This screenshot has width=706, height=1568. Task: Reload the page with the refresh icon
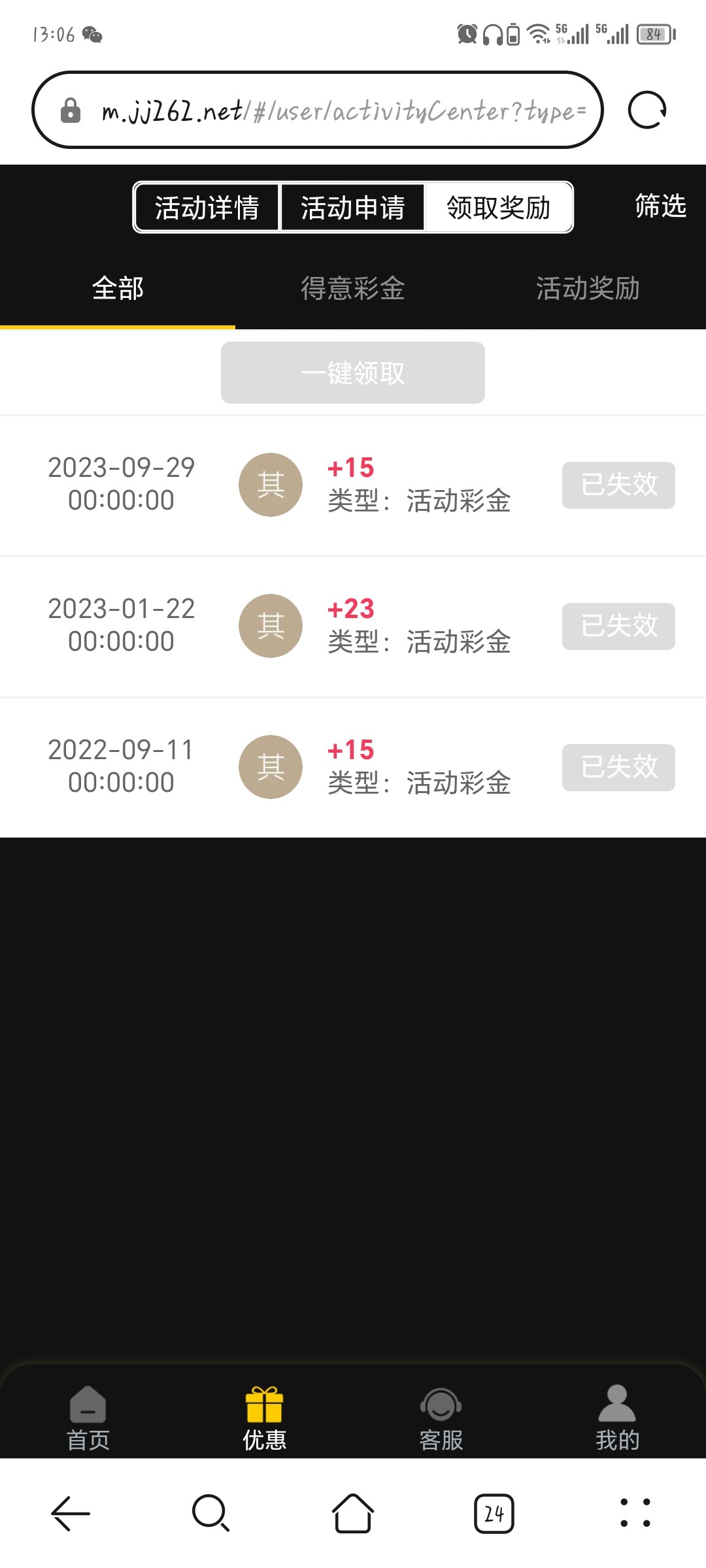tap(647, 110)
